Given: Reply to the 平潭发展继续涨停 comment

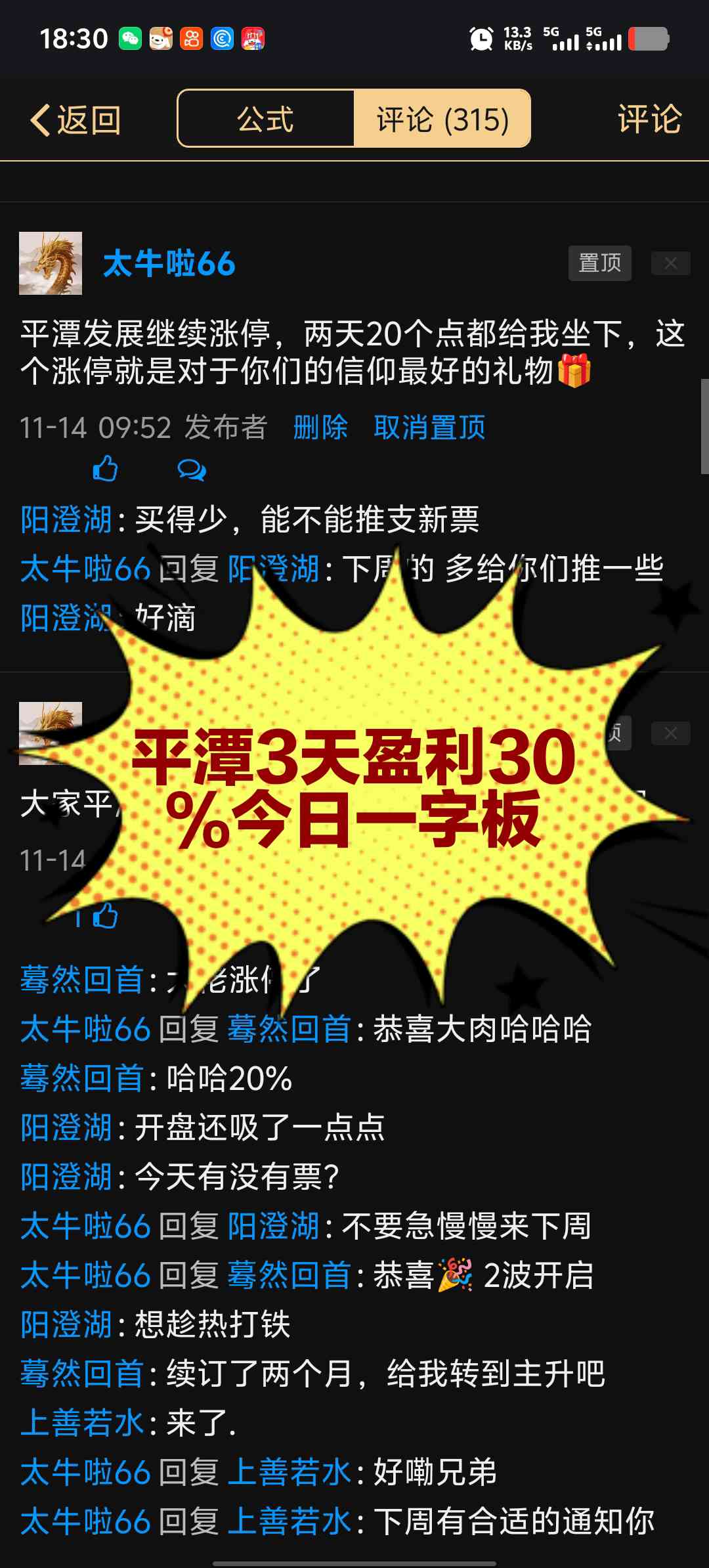Looking at the screenshot, I should pyautogui.click(x=192, y=470).
